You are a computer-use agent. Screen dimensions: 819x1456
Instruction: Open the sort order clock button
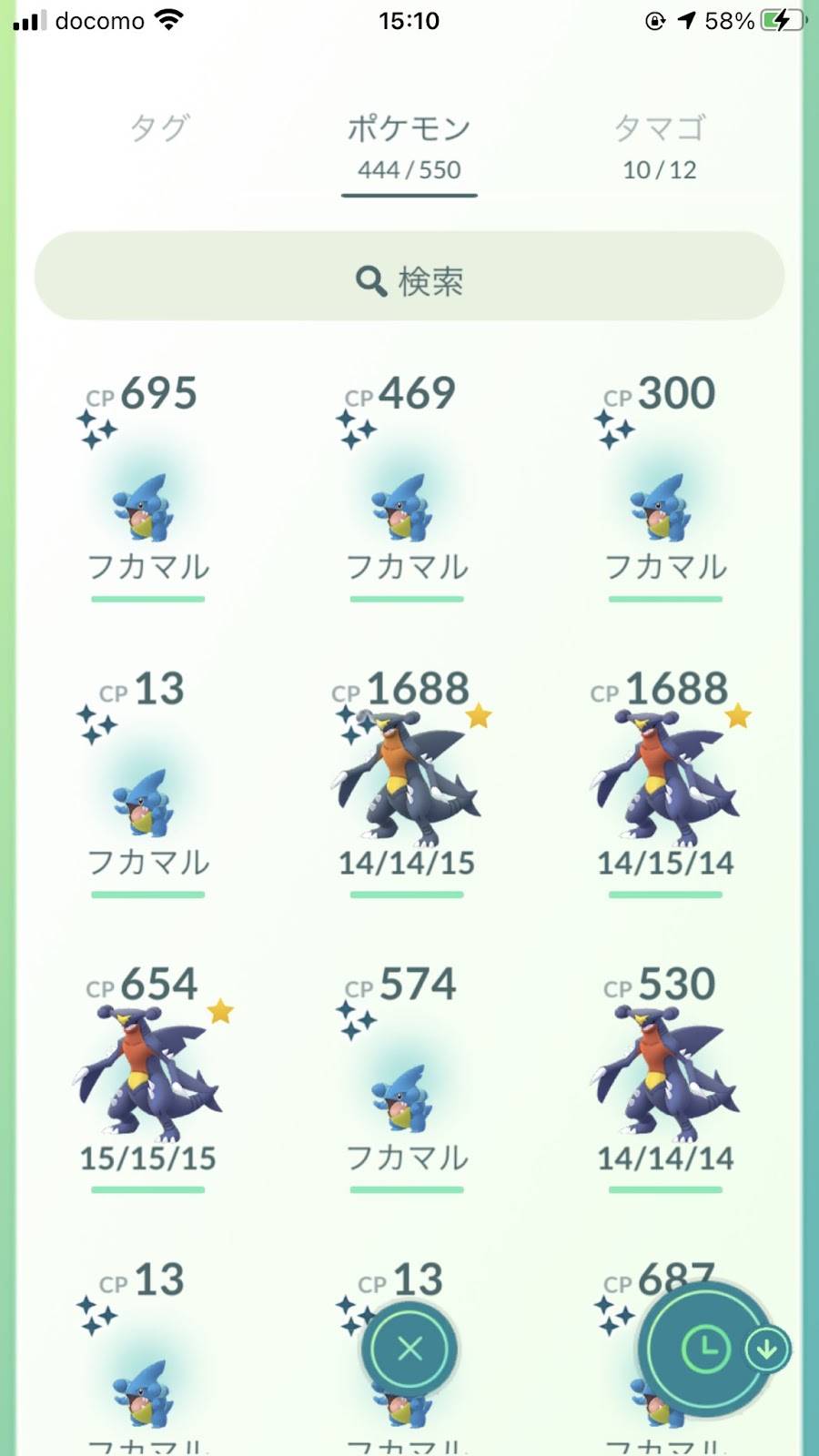(707, 1349)
